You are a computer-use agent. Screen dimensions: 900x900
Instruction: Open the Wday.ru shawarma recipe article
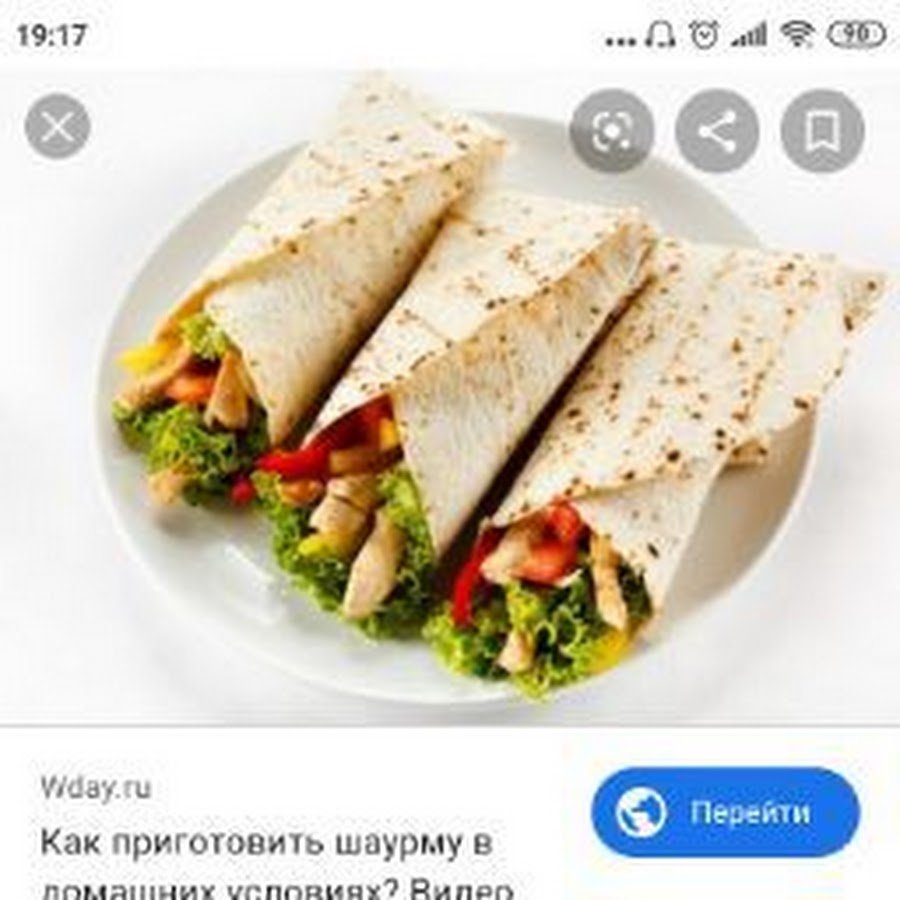pyautogui.click(x=267, y=842)
